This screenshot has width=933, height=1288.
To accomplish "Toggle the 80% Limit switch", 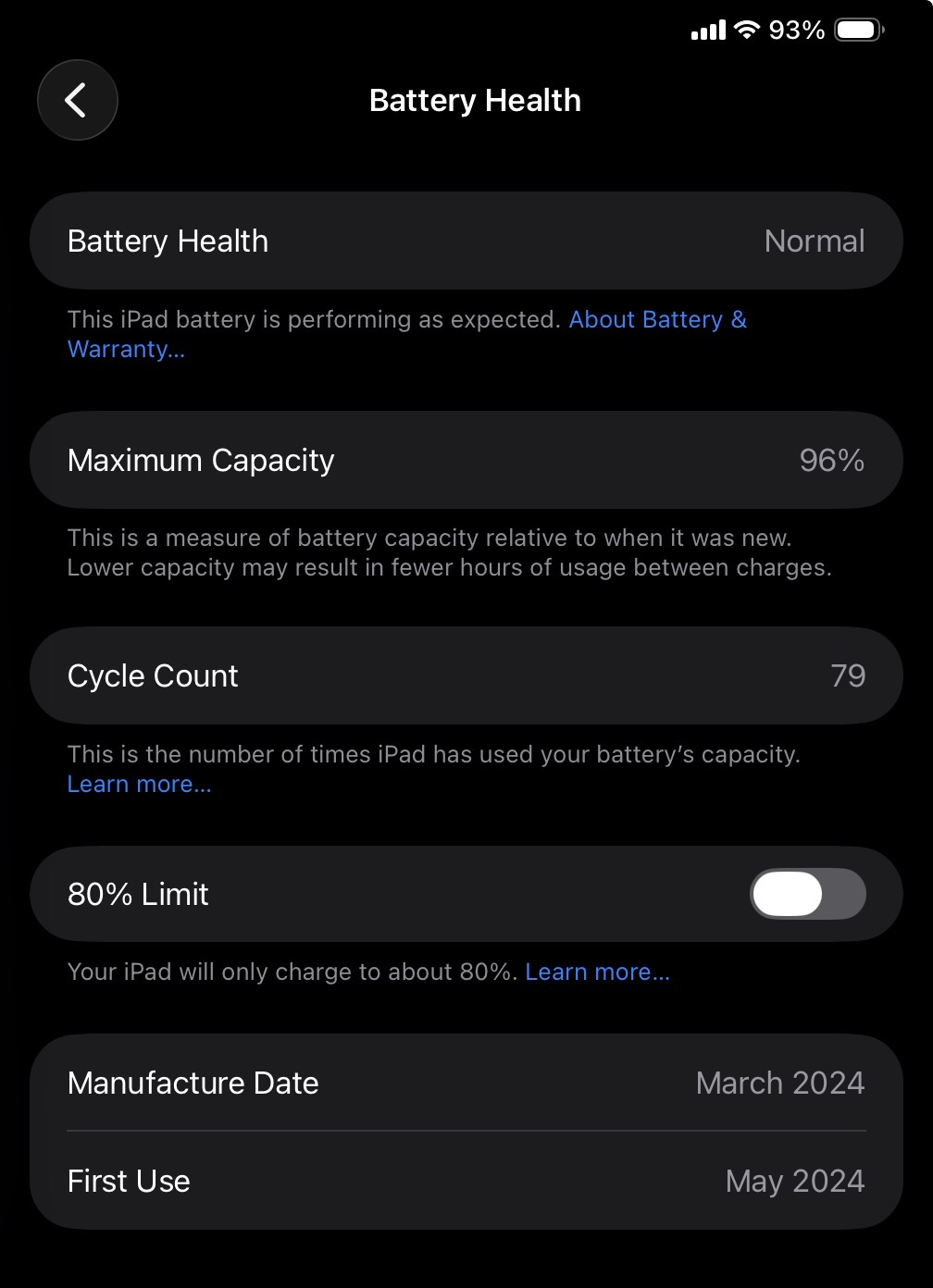I will tap(807, 895).
